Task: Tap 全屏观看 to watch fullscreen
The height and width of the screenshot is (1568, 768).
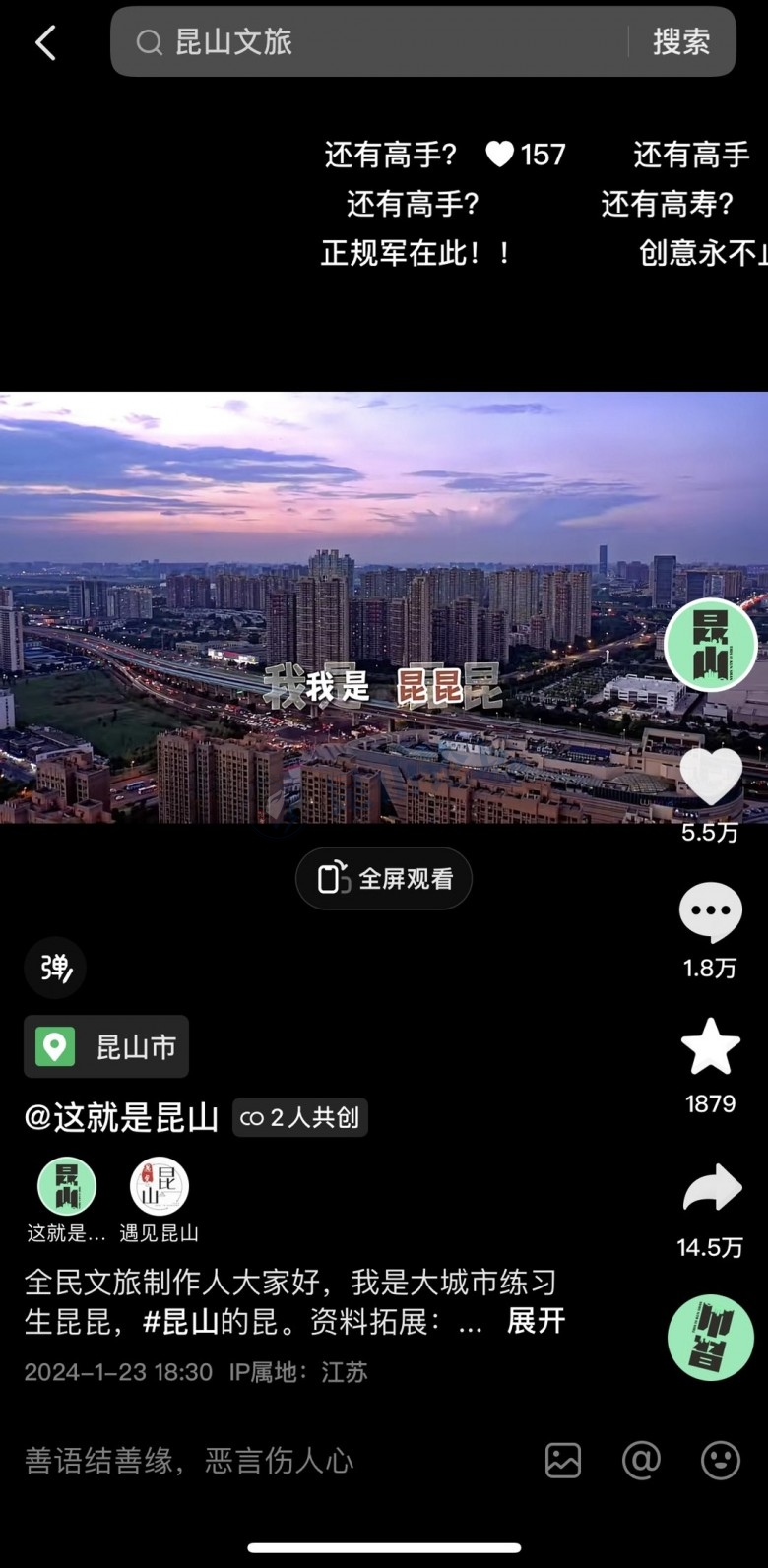Action: pyautogui.click(x=384, y=878)
